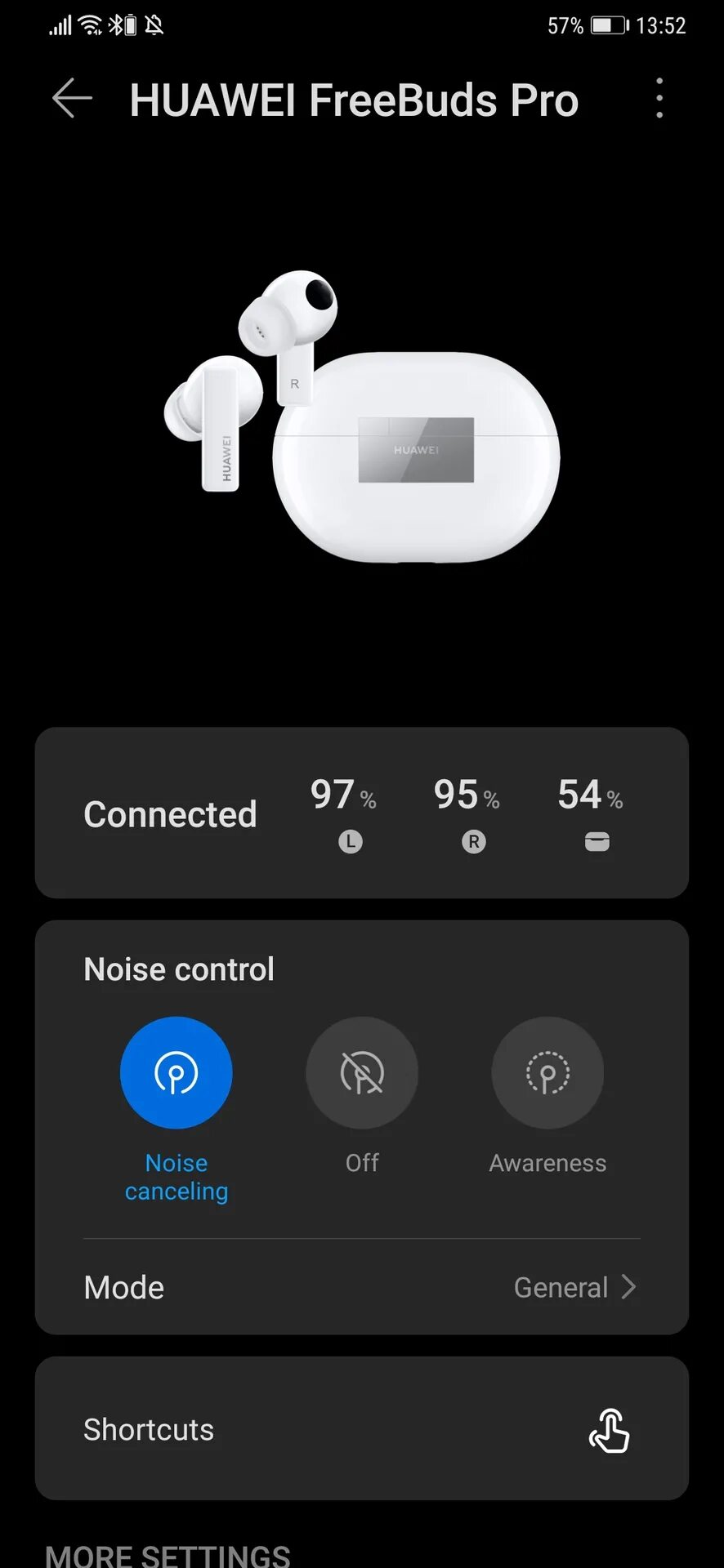724x1568 pixels.
Task: Expand the More Settings section
Action: click(x=168, y=1552)
